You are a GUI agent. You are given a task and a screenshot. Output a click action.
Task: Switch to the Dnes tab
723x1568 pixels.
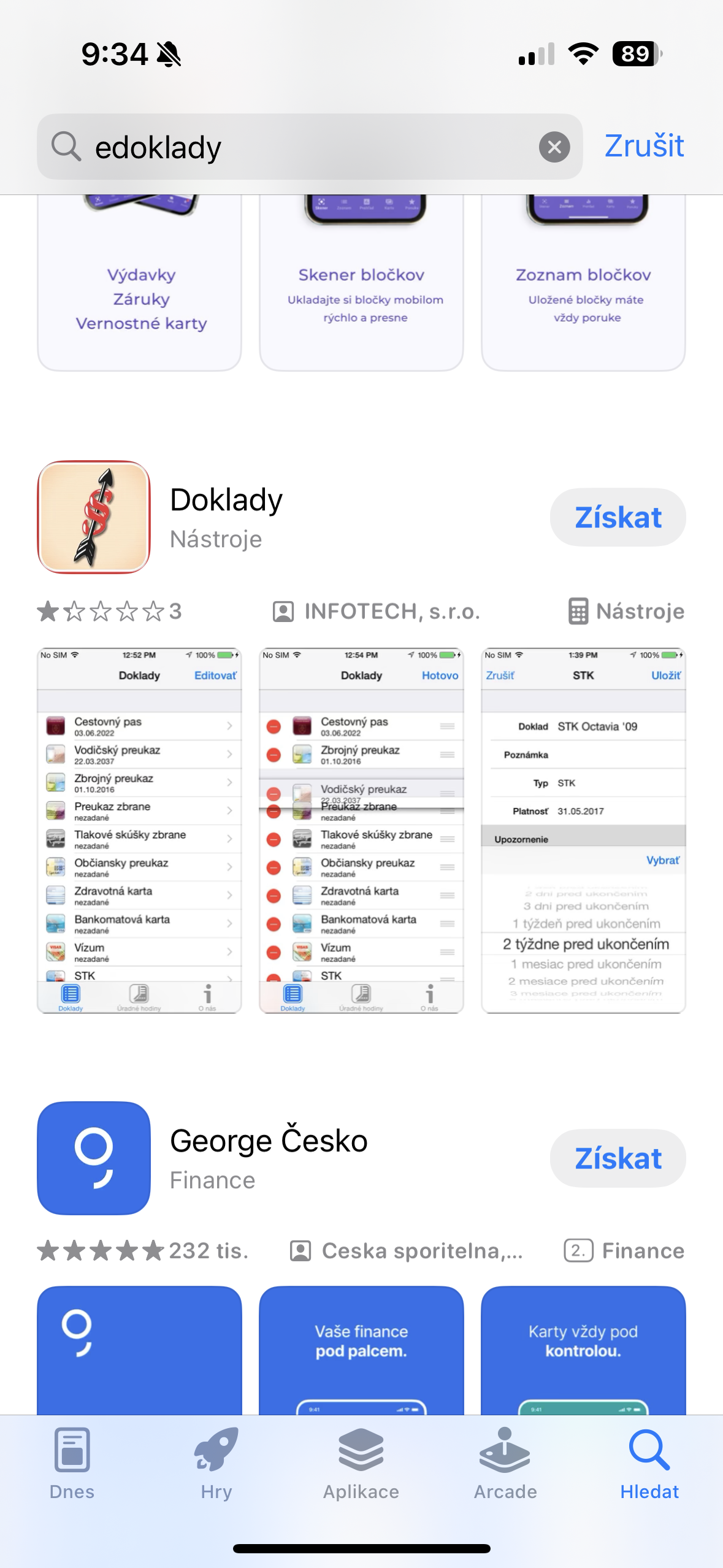tap(72, 1464)
